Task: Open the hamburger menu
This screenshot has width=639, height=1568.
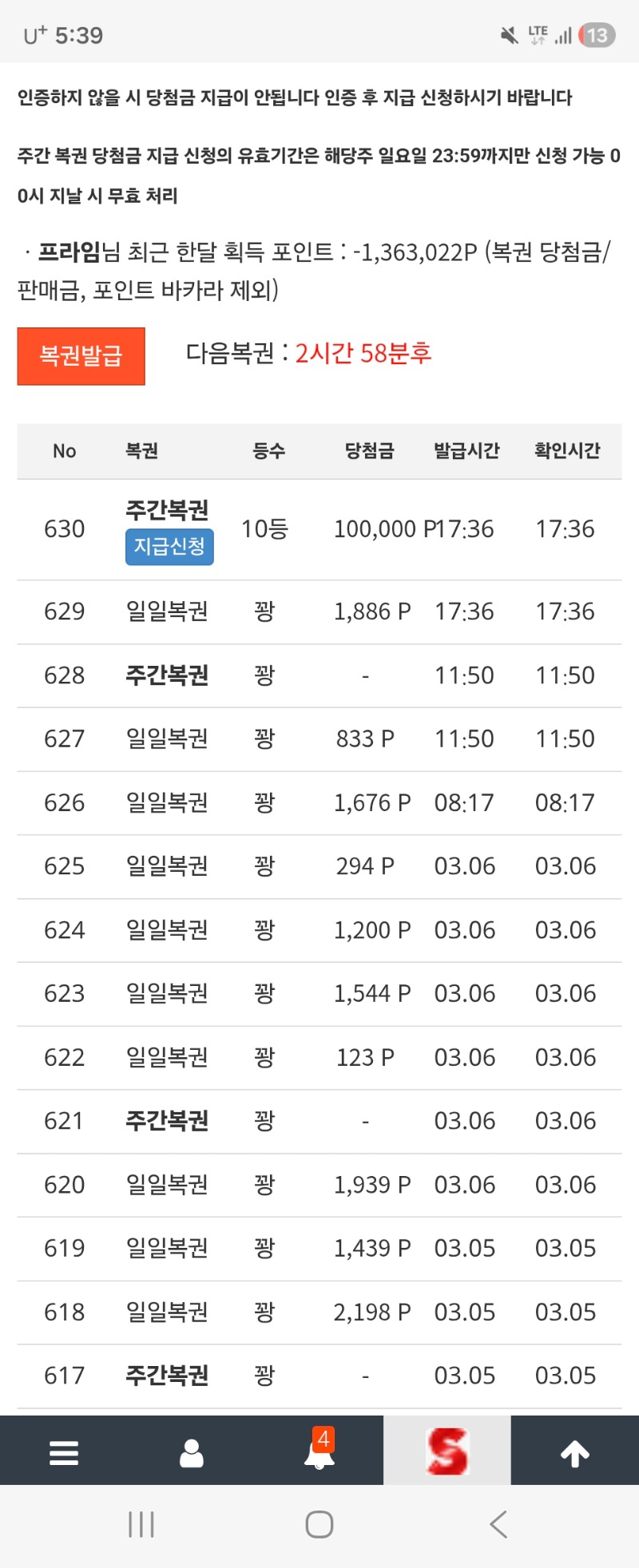Action: pos(64,1452)
